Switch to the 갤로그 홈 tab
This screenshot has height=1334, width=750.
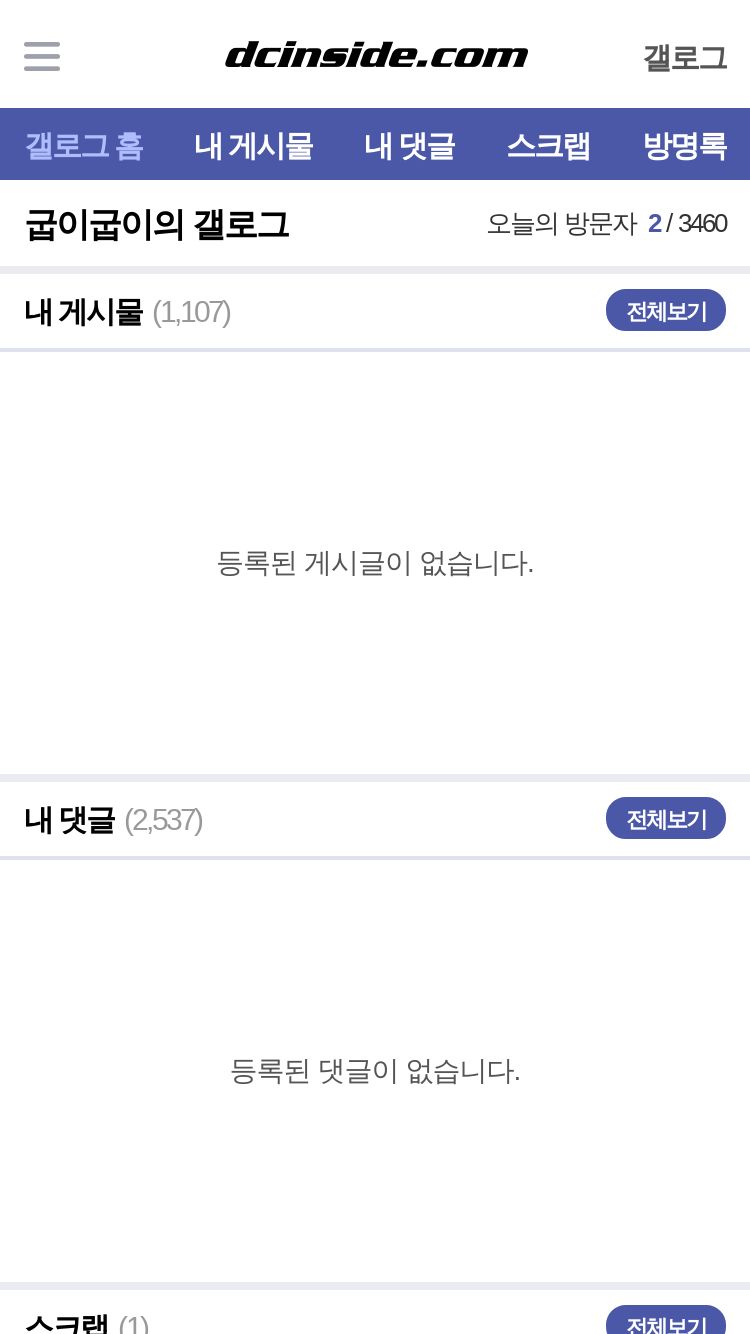(x=84, y=146)
